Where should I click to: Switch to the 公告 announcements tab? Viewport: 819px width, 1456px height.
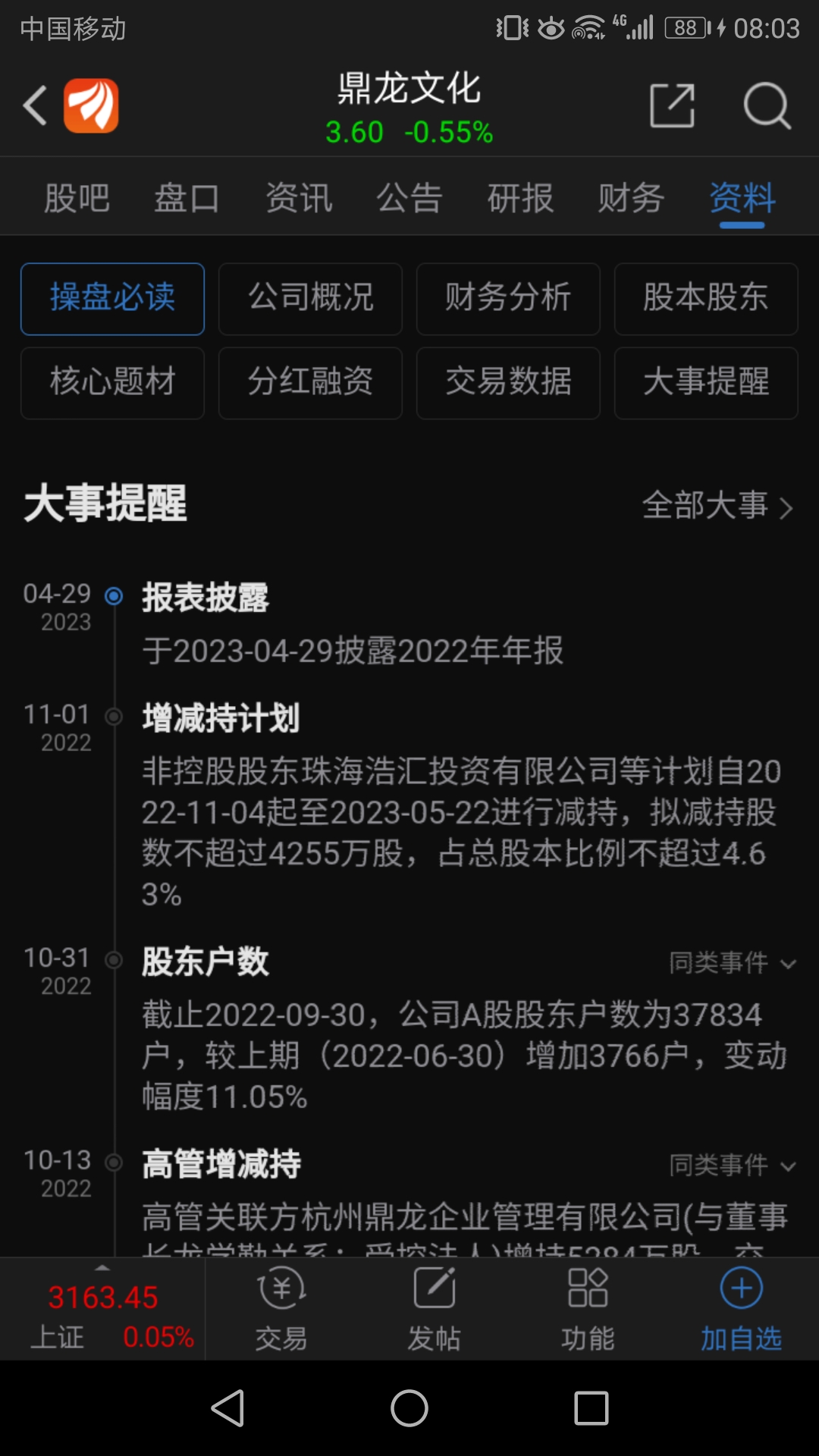409,197
